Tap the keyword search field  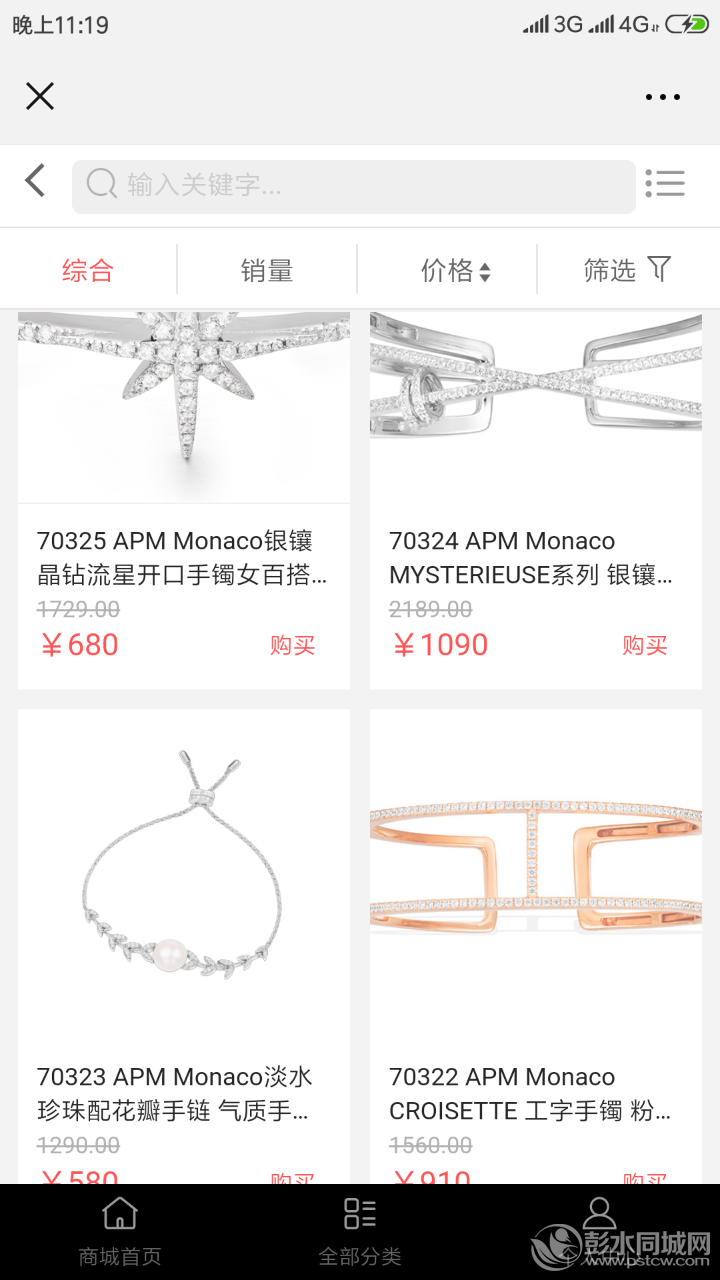tap(353, 186)
